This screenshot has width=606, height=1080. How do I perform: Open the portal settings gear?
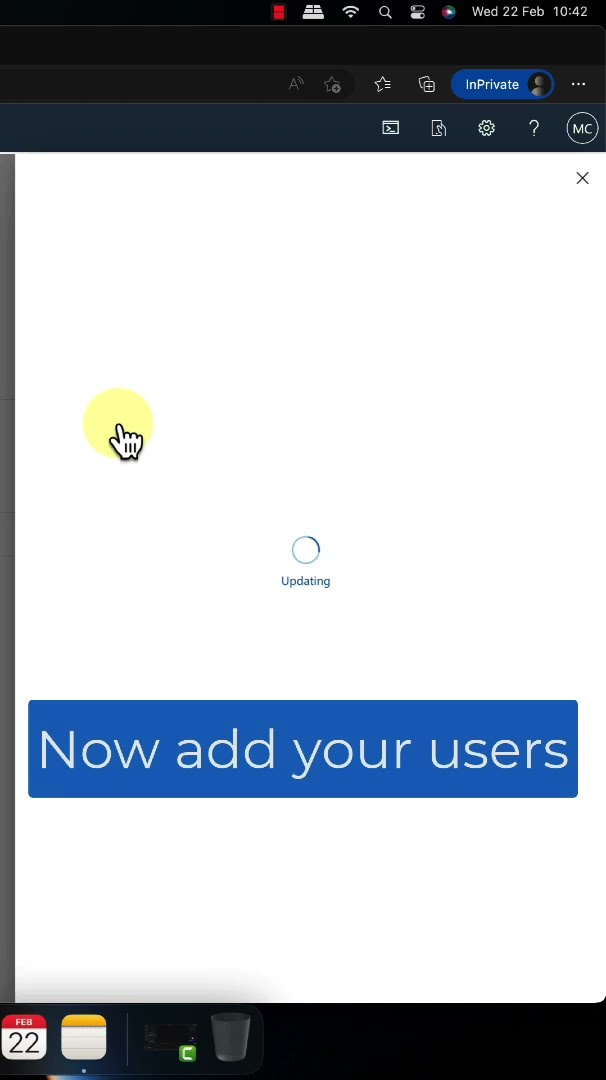click(x=486, y=128)
